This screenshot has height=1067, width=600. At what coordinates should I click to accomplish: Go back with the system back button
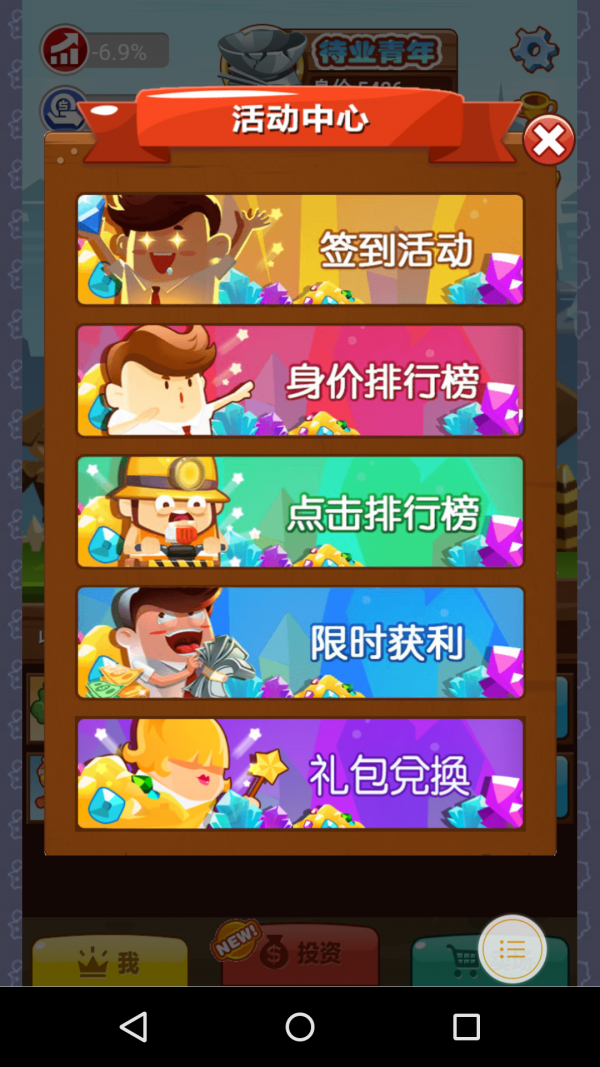point(133,1026)
